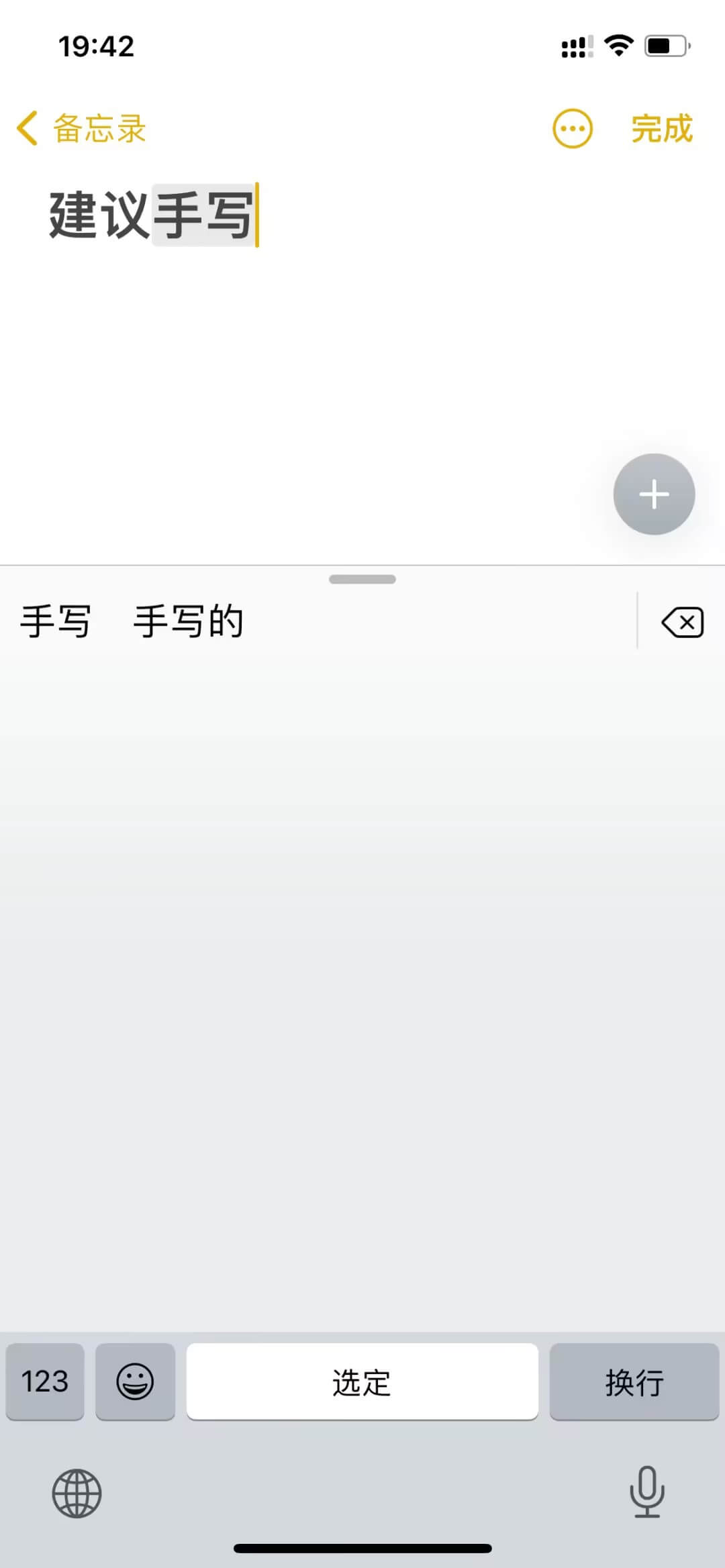Screen dimensions: 725x1568
Task: Tap the Wi-Fi icon in the status bar
Action: point(617,44)
